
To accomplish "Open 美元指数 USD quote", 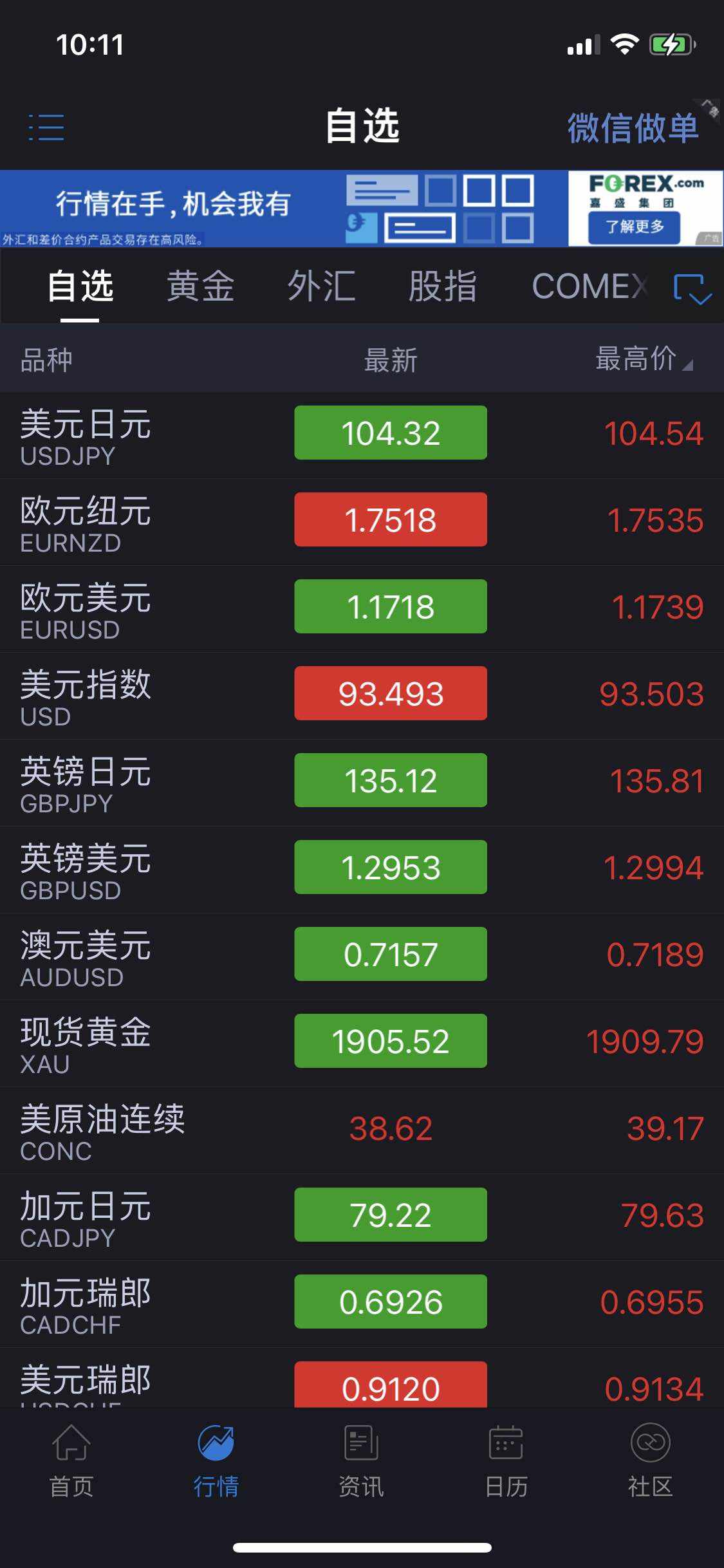I will pos(362,695).
